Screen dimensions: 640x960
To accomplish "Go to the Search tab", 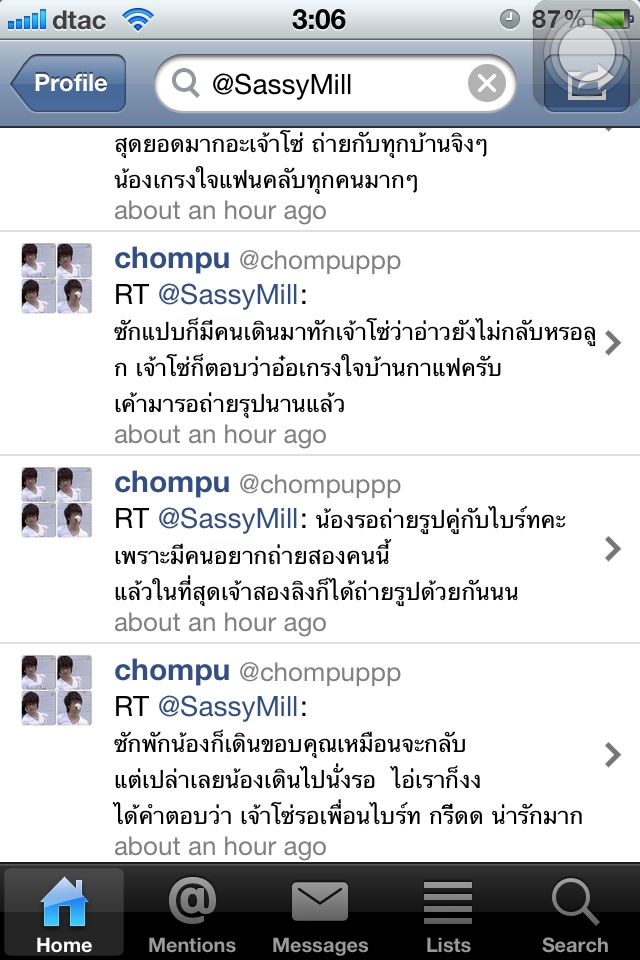I will (575, 912).
